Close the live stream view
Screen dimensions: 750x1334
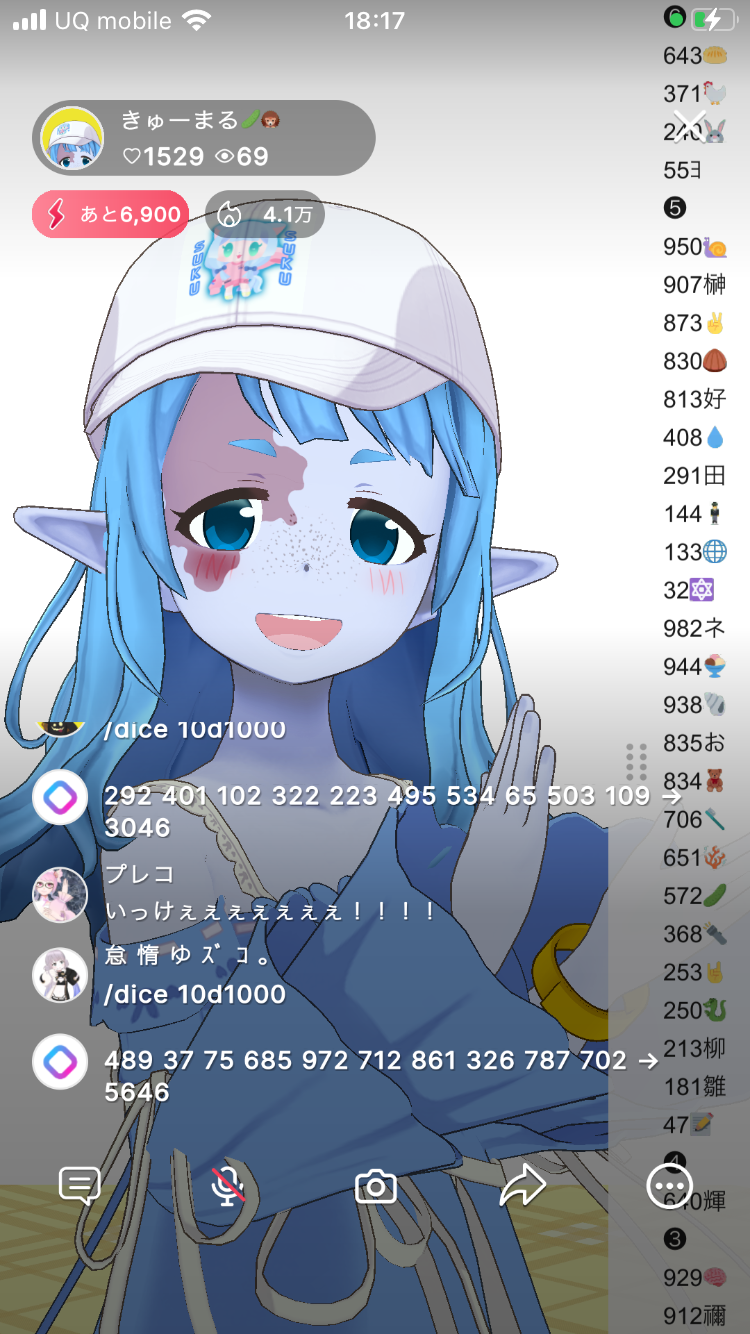tap(689, 125)
